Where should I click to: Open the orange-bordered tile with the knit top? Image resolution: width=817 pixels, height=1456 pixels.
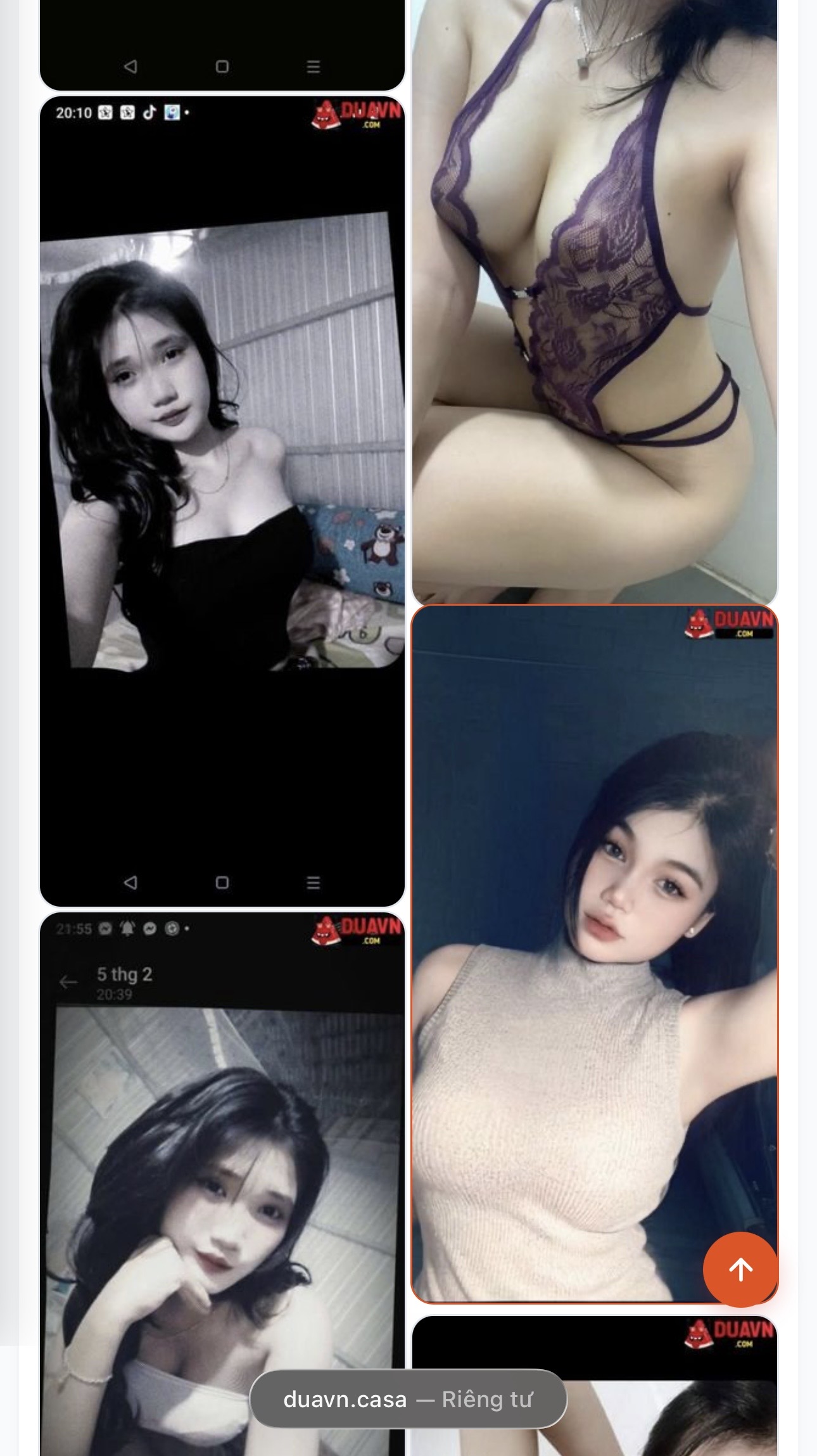[595, 954]
